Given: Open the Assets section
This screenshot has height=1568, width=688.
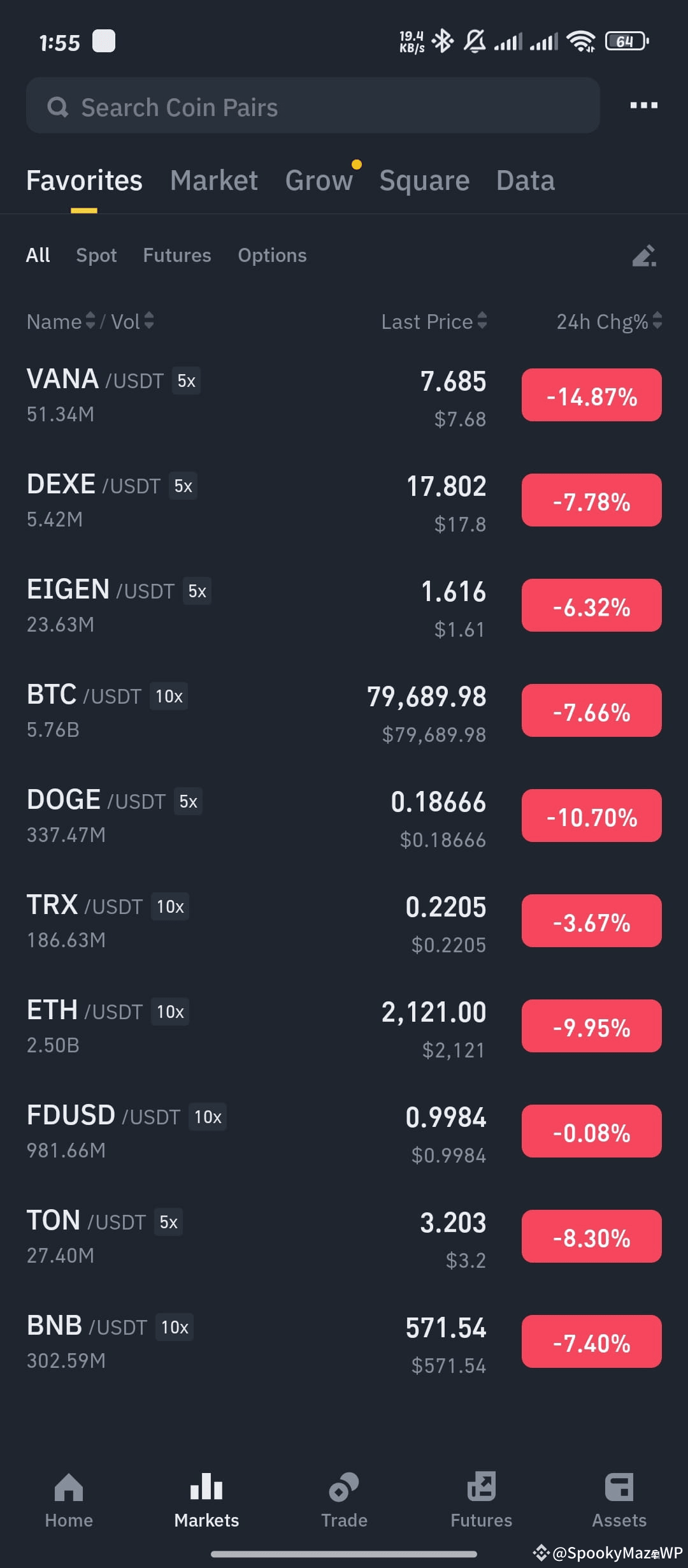Looking at the screenshot, I should tap(618, 1498).
